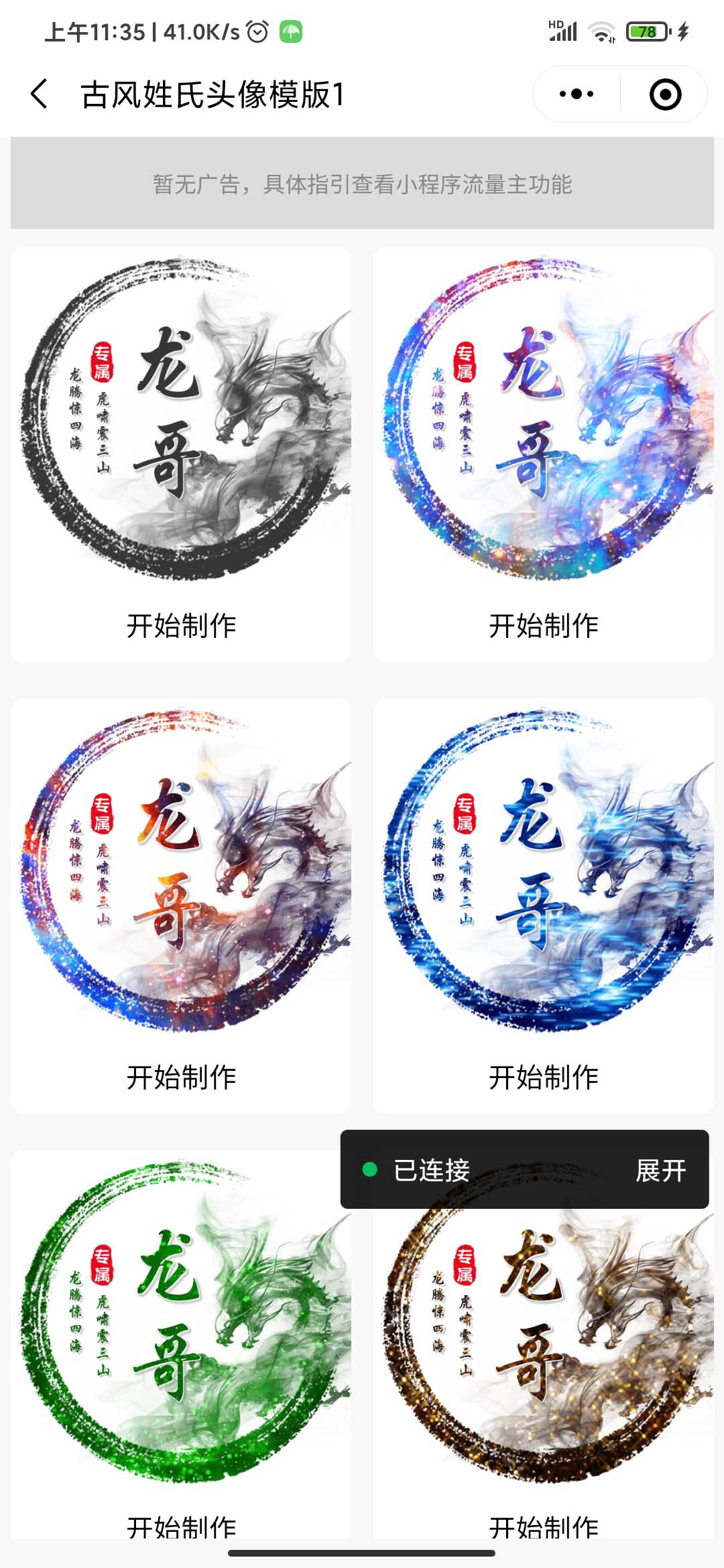Screen dimensions: 724x1568
Task: Tap 开始制作 under the red-orange nebula avatar
Action: 181,1077
